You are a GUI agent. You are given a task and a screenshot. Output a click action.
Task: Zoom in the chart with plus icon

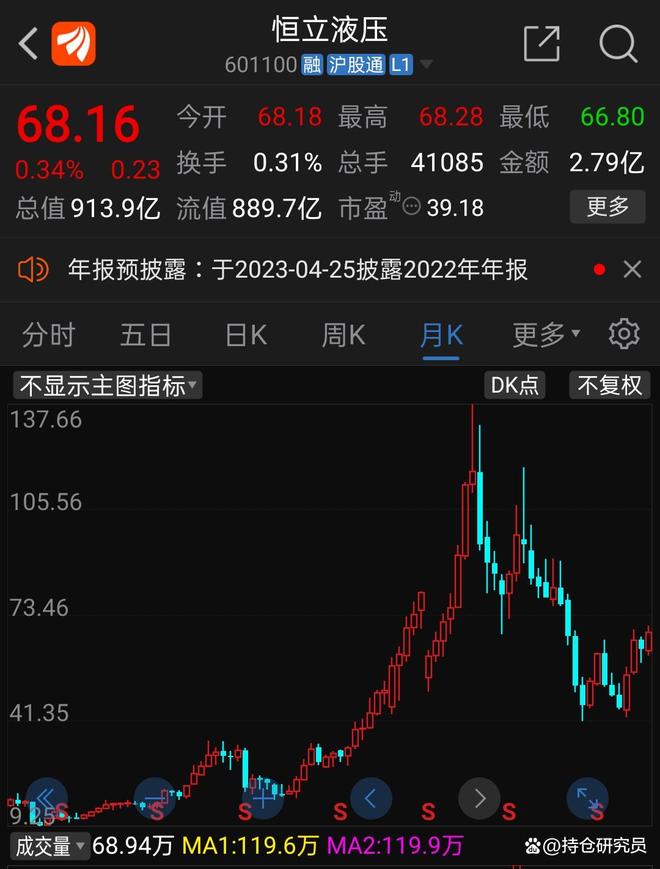click(x=263, y=798)
